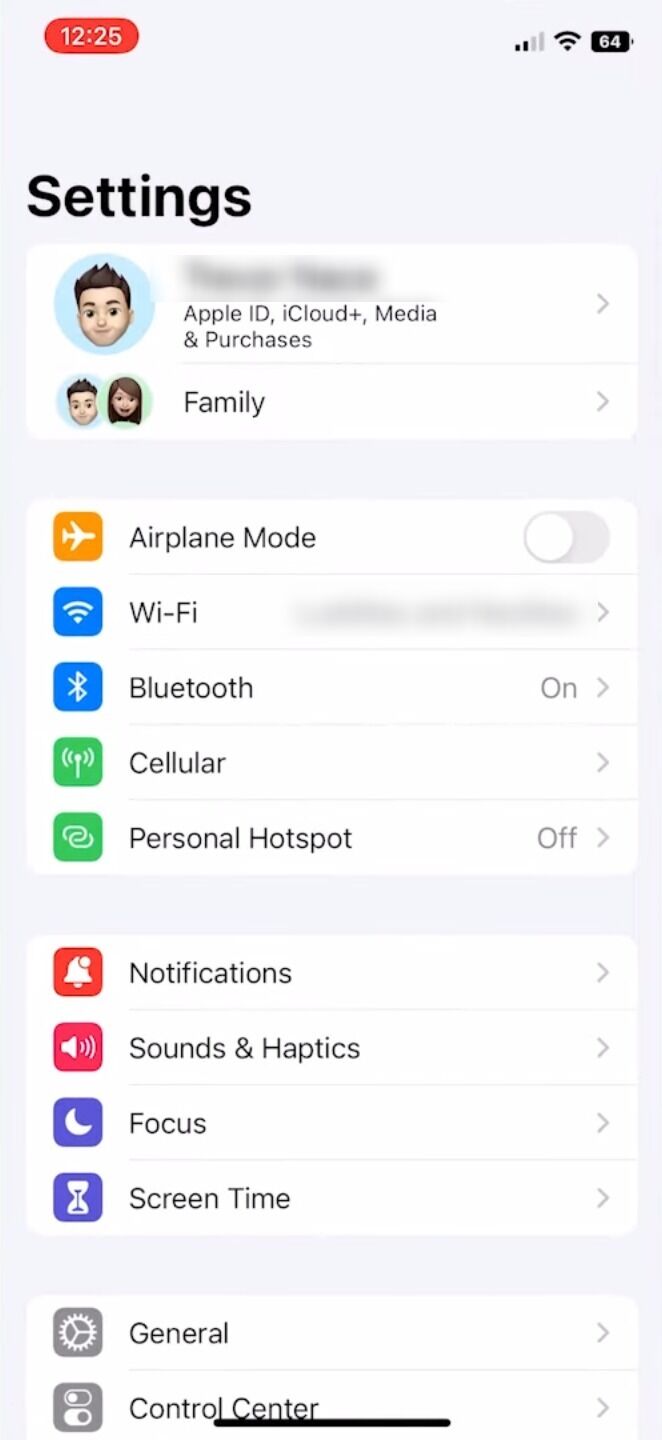662x1440 pixels.
Task: Open Bluetooth settings
Action: 330,688
